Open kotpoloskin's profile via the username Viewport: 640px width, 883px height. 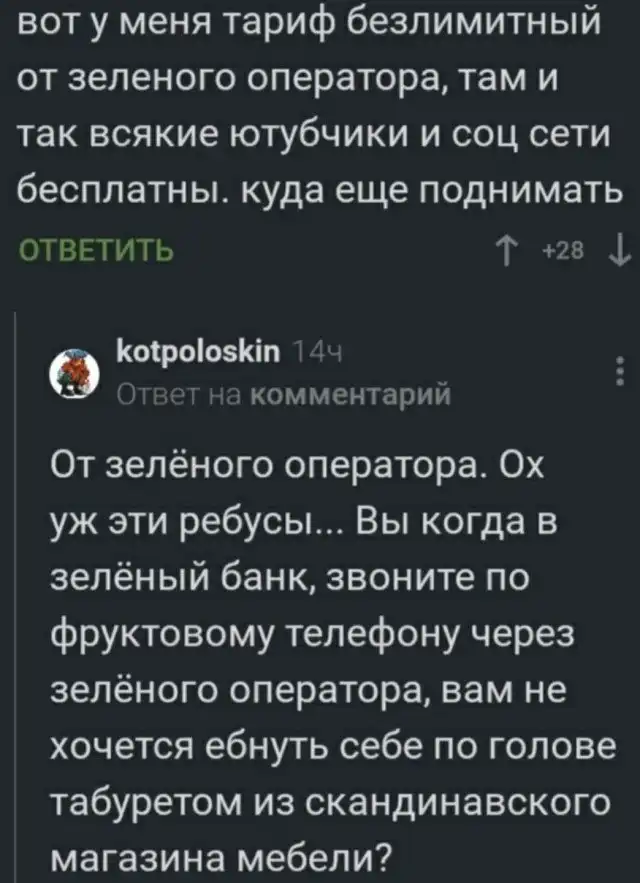[x=188, y=353]
